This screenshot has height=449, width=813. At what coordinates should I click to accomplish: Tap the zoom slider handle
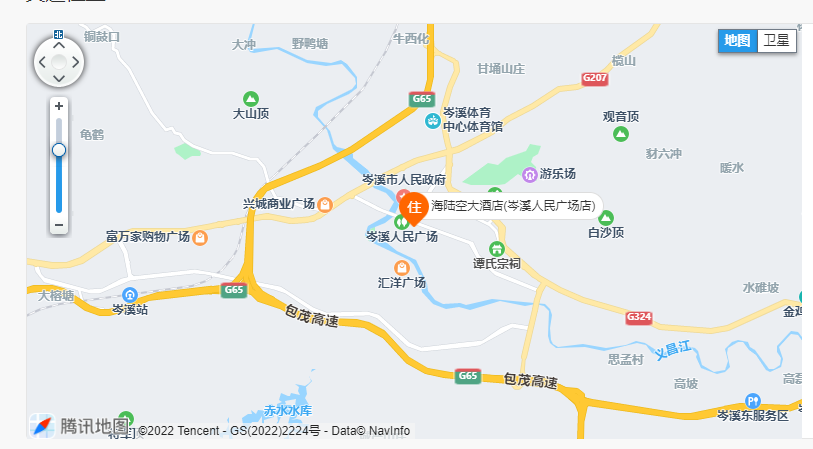(59, 150)
